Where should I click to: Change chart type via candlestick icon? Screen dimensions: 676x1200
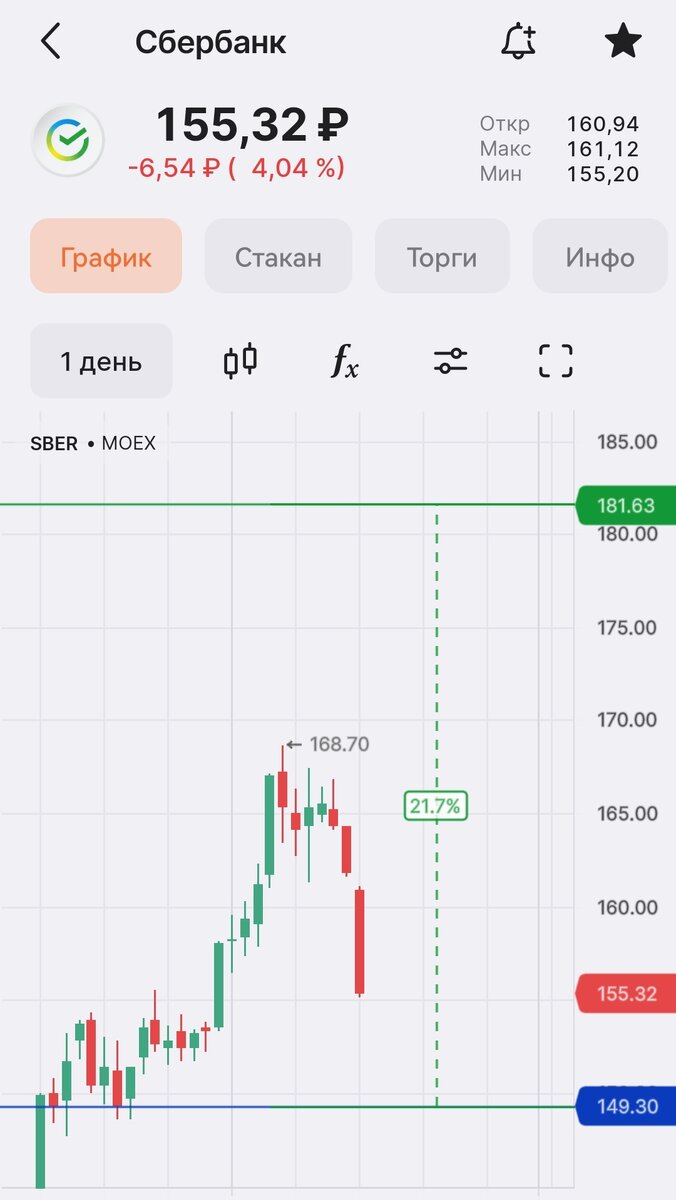[240, 361]
